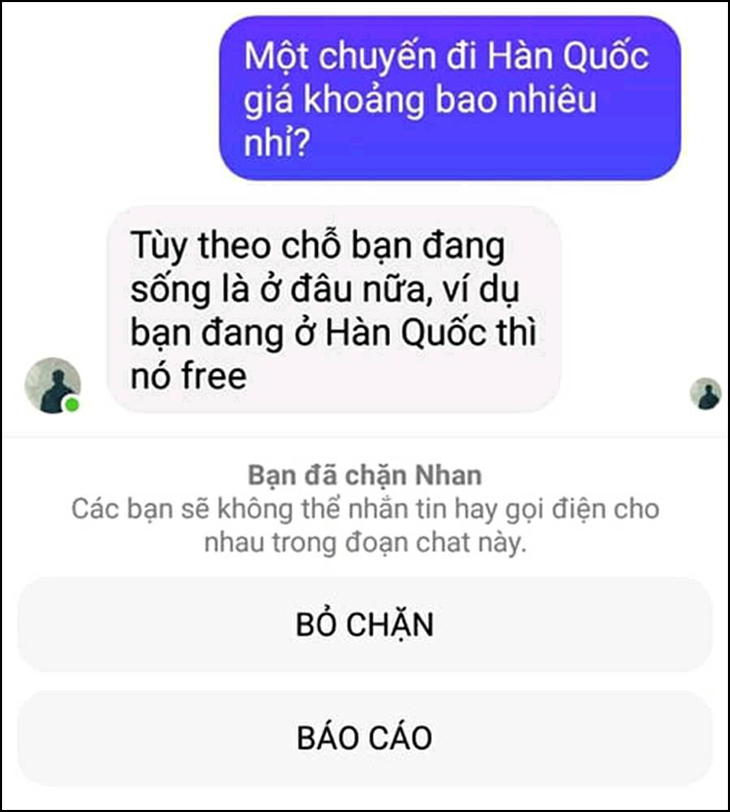Tap BÁO CÁO to report this chat
Image resolution: width=730 pixels, height=812 pixels.
[365, 738]
